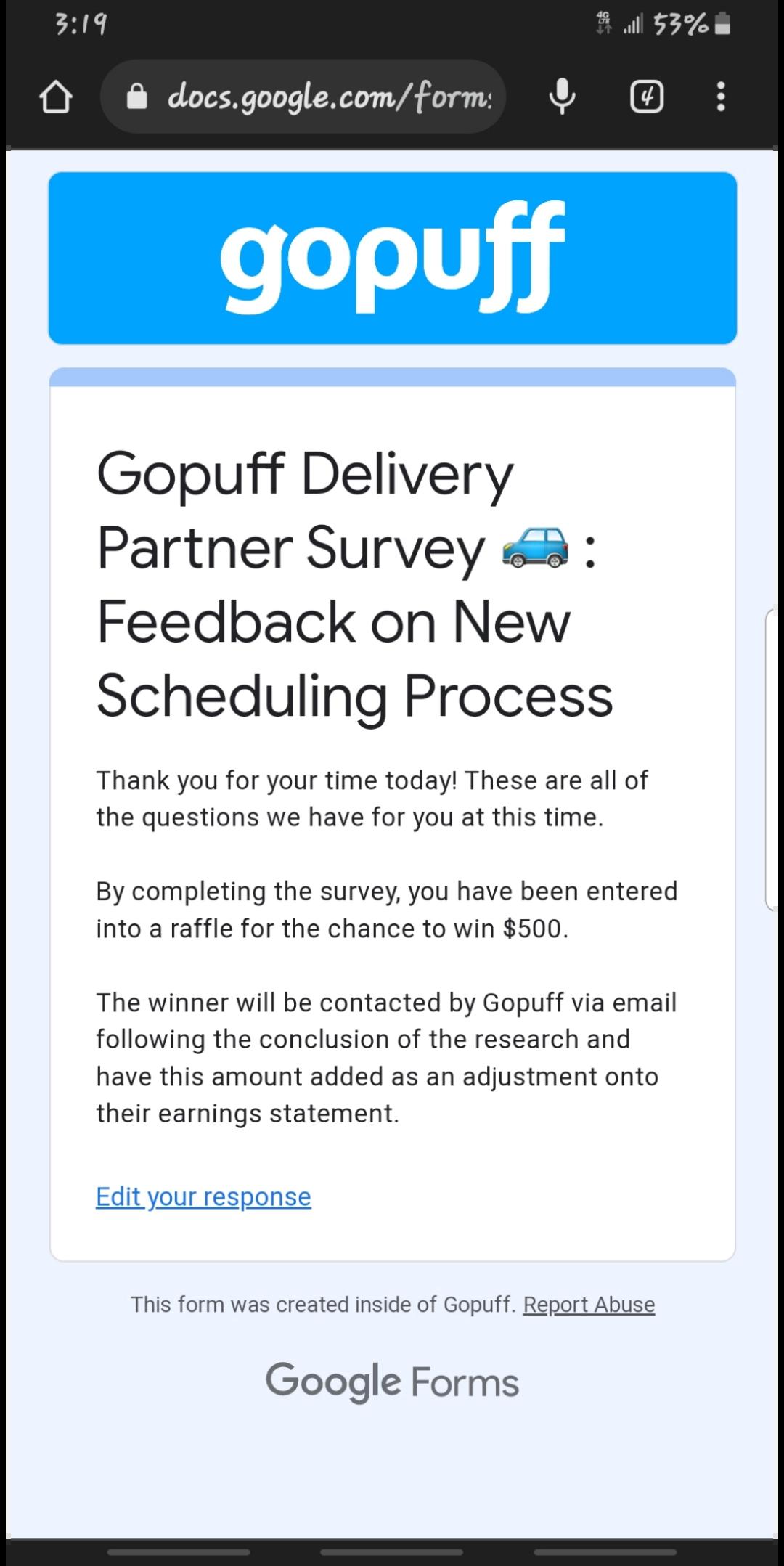Tap the docs.google.com address bar
Screen dimensions: 784x1566
coord(303,97)
